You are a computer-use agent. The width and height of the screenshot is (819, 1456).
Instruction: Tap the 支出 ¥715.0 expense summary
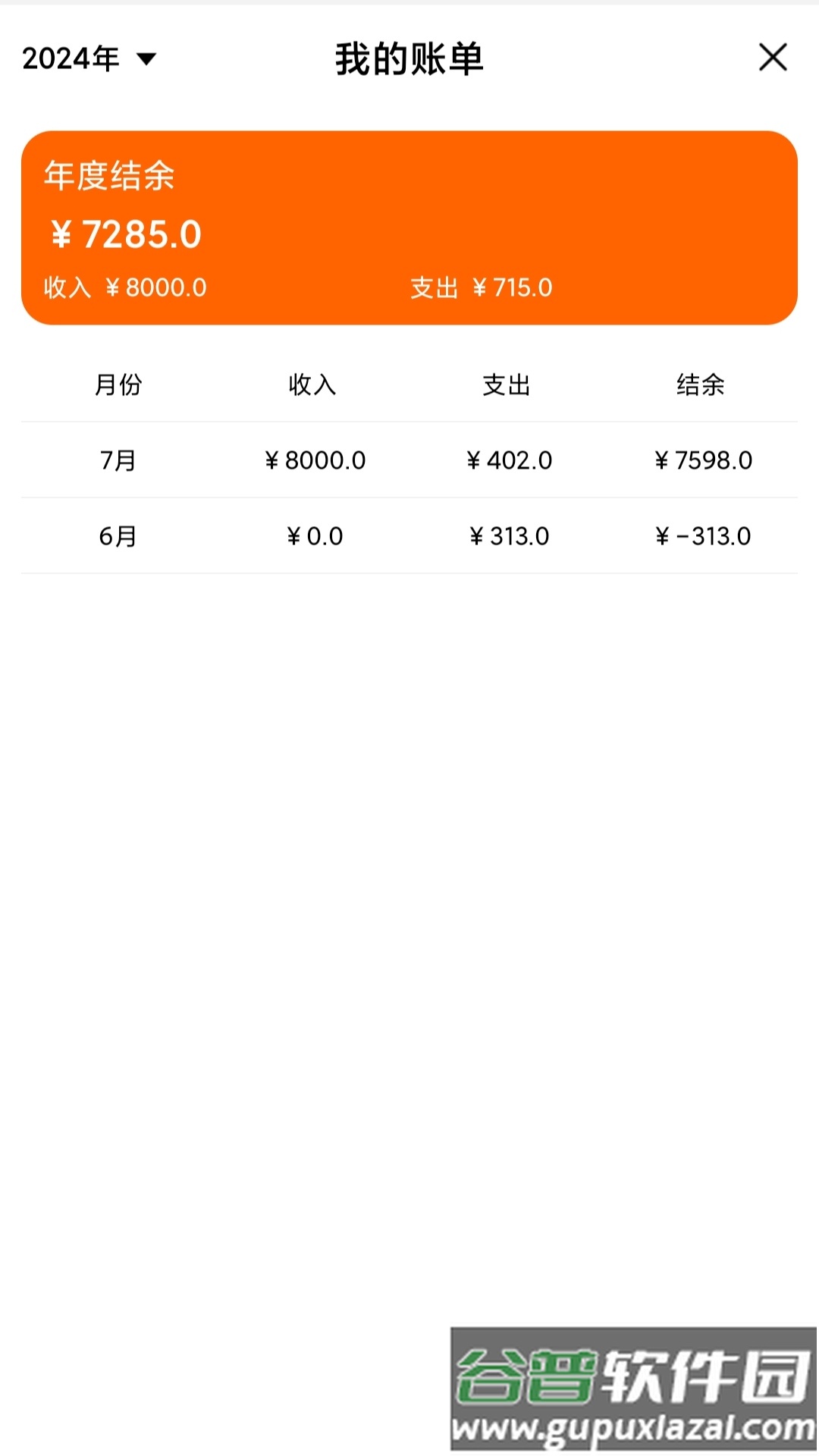pyautogui.click(x=481, y=287)
